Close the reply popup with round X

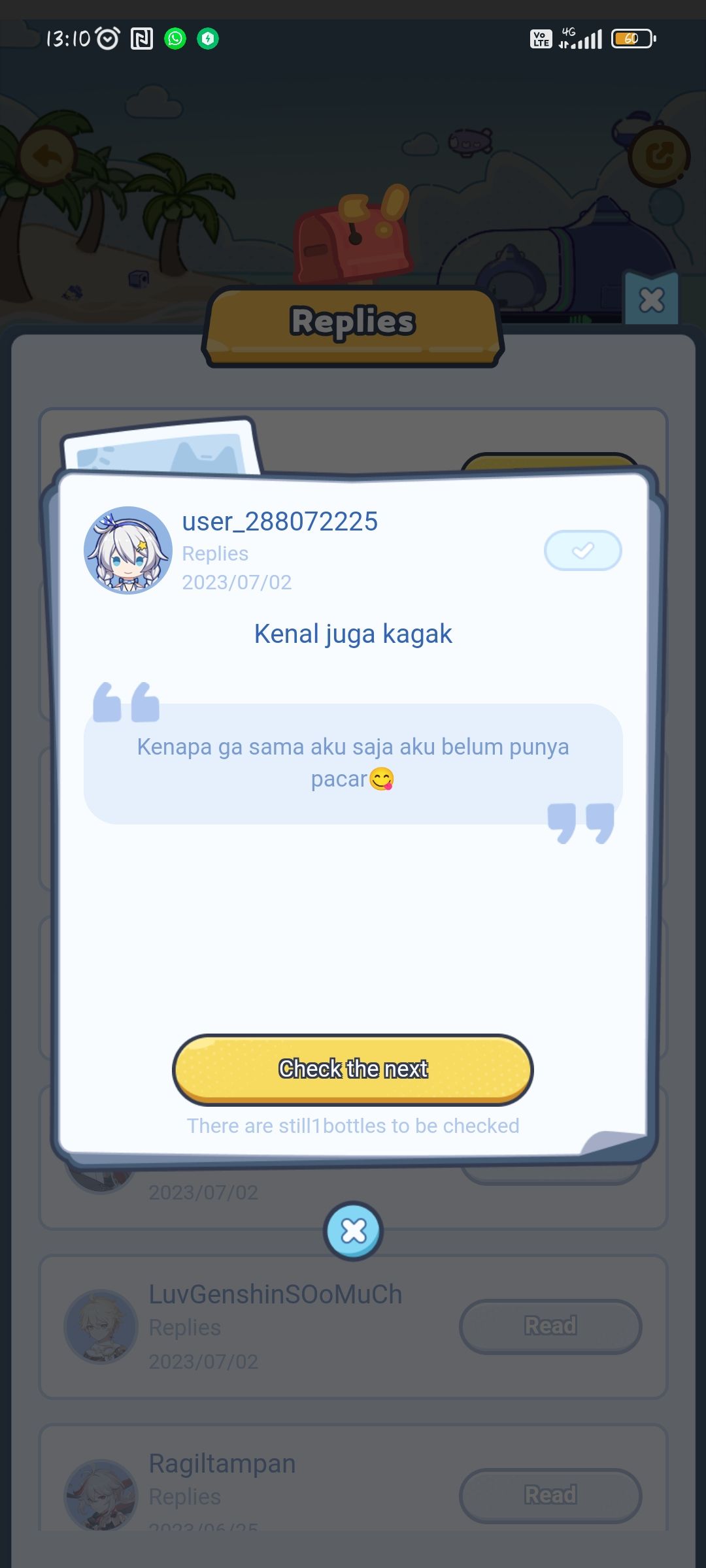tap(354, 1231)
